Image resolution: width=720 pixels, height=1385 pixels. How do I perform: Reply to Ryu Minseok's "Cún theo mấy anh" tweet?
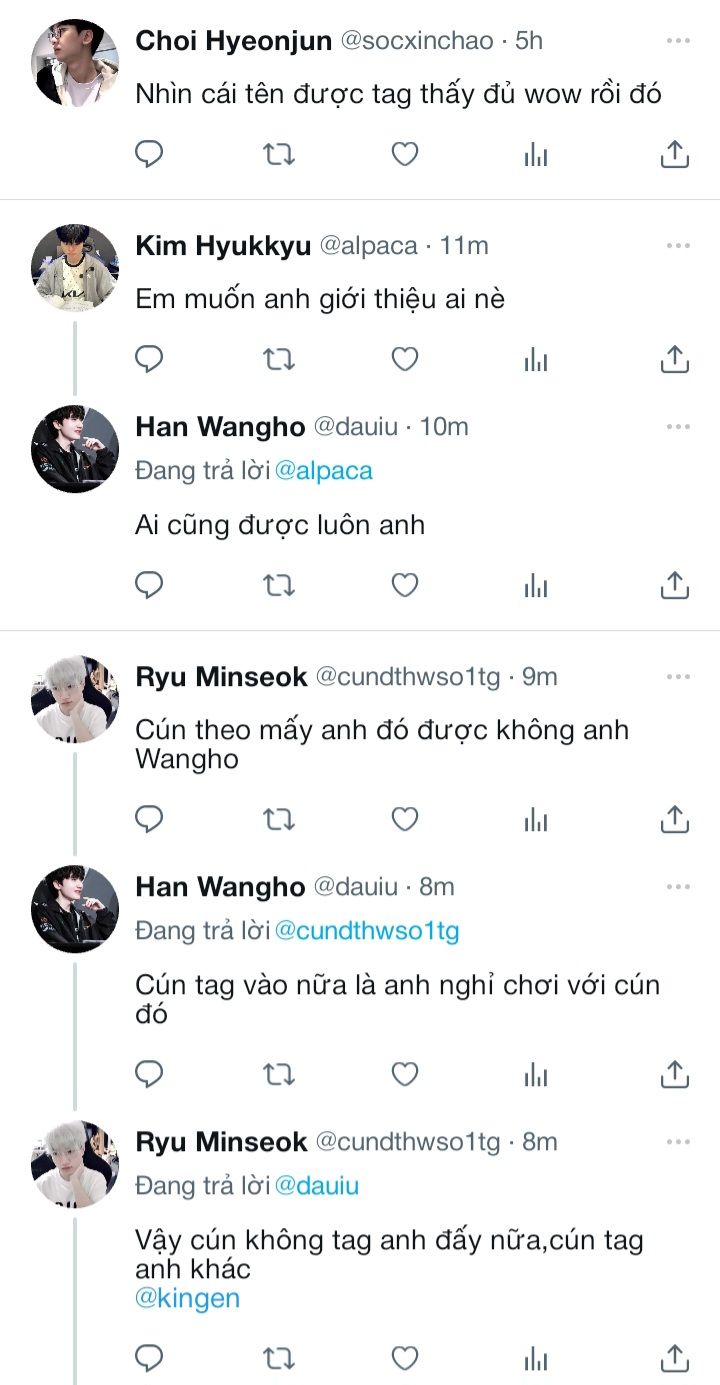click(149, 819)
